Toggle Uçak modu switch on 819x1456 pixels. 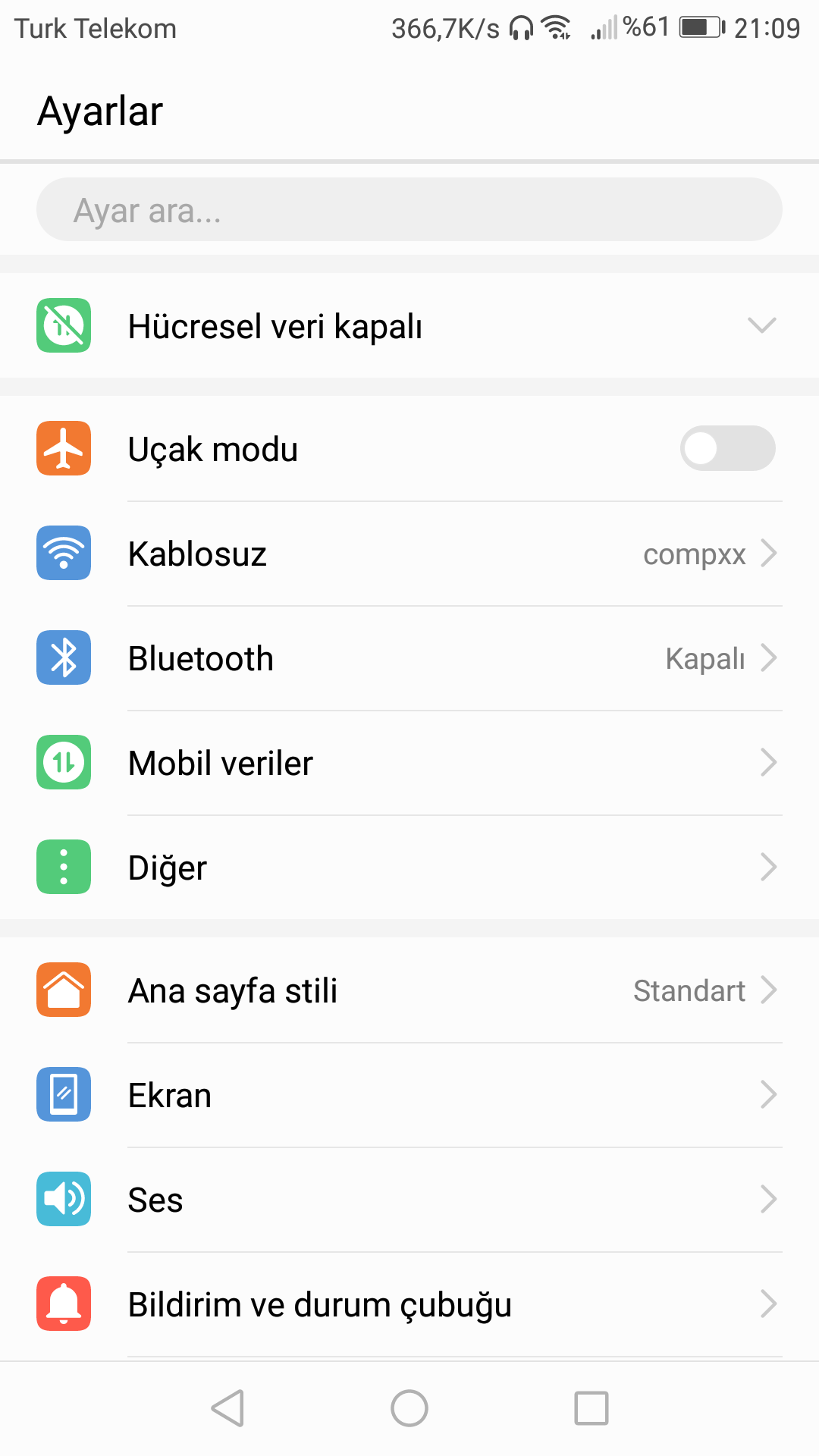[727, 448]
